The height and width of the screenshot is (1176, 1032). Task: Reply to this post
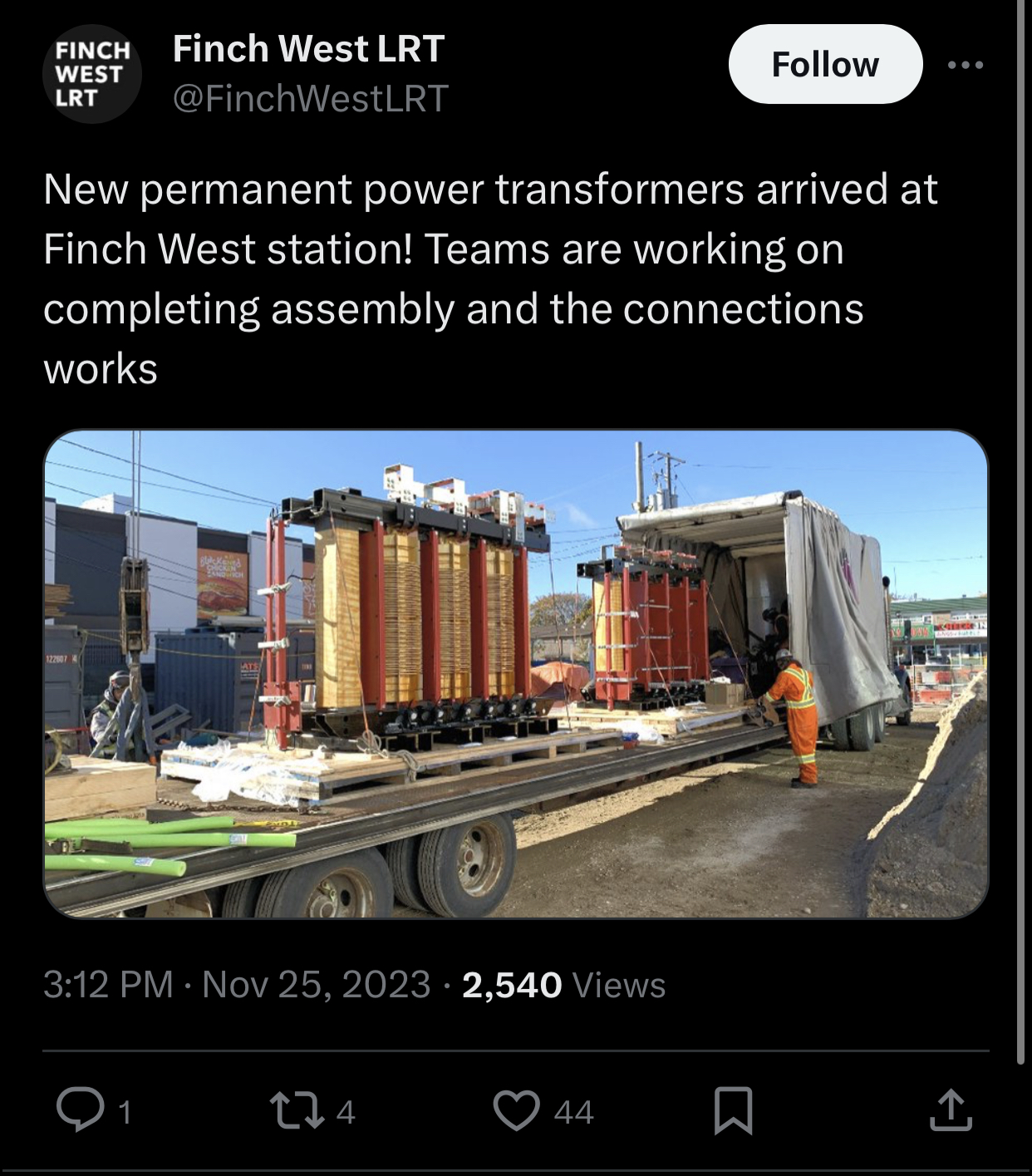[79, 1110]
